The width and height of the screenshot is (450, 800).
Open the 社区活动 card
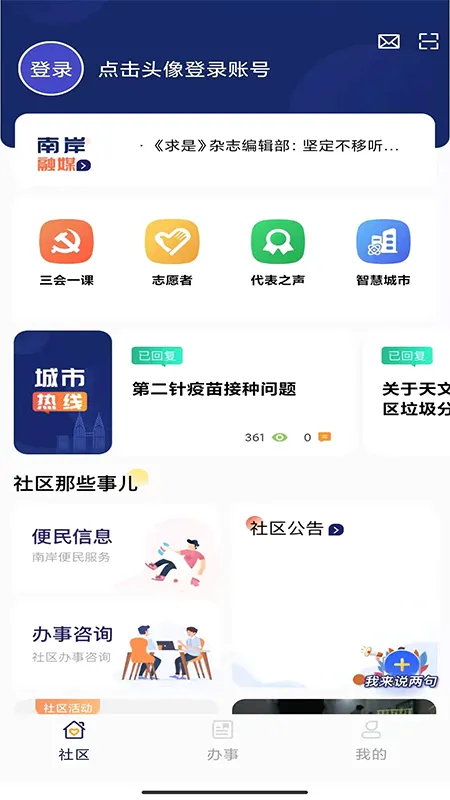(x=116, y=707)
